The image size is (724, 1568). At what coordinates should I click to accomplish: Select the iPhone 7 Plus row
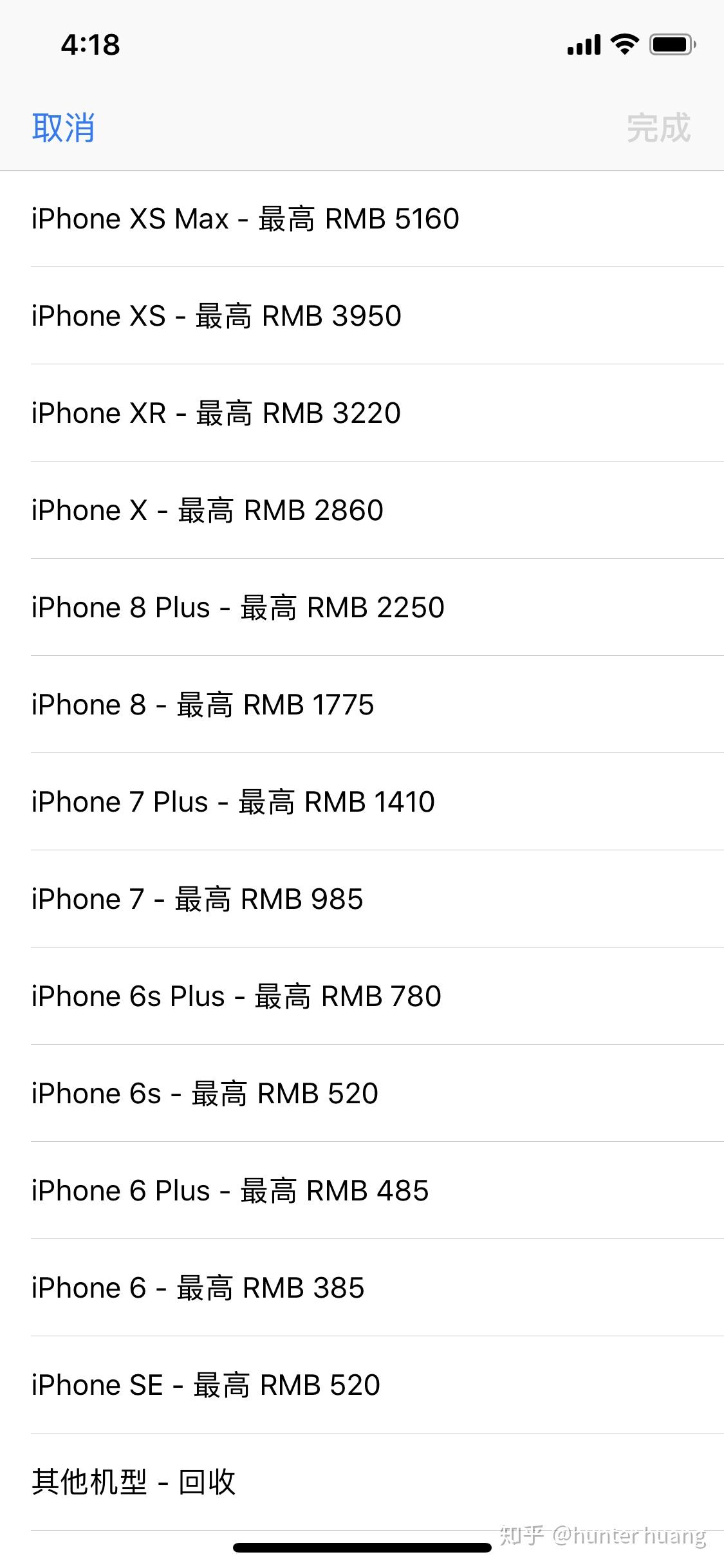tap(233, 802)
